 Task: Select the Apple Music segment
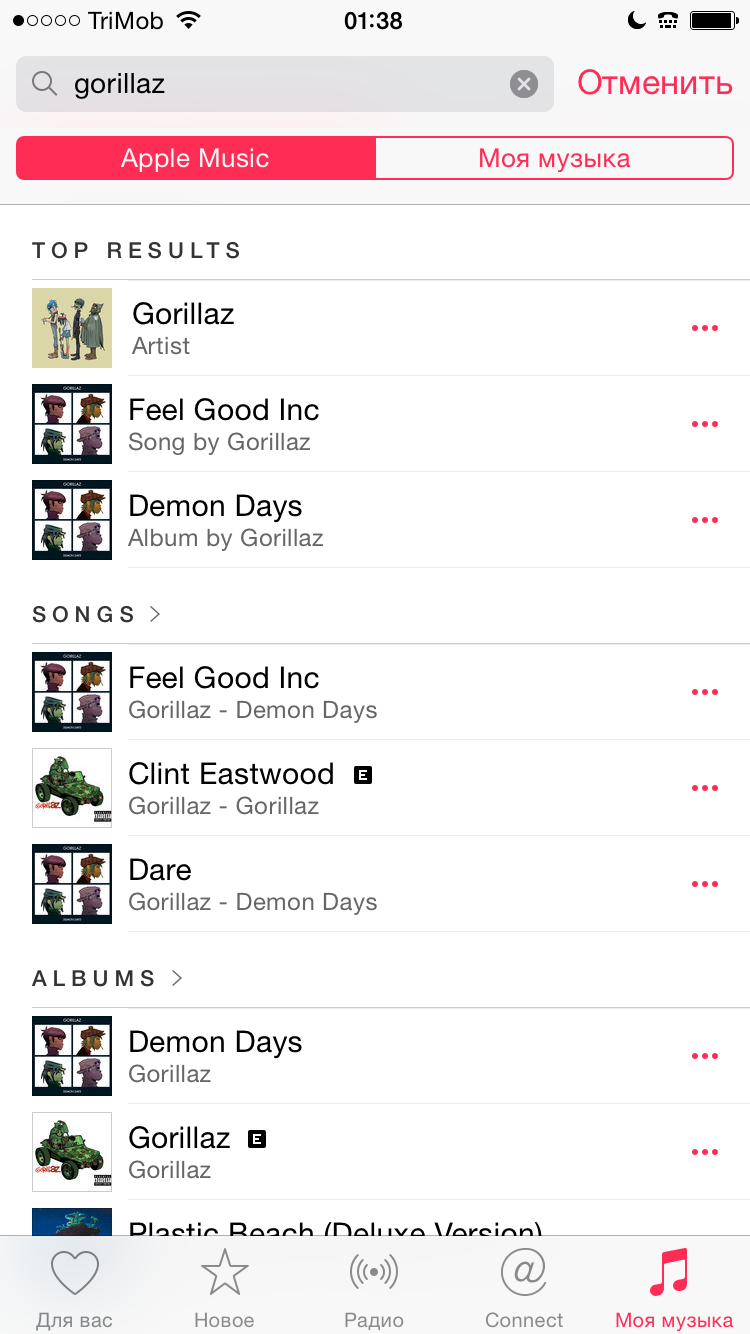click(196, 158)
